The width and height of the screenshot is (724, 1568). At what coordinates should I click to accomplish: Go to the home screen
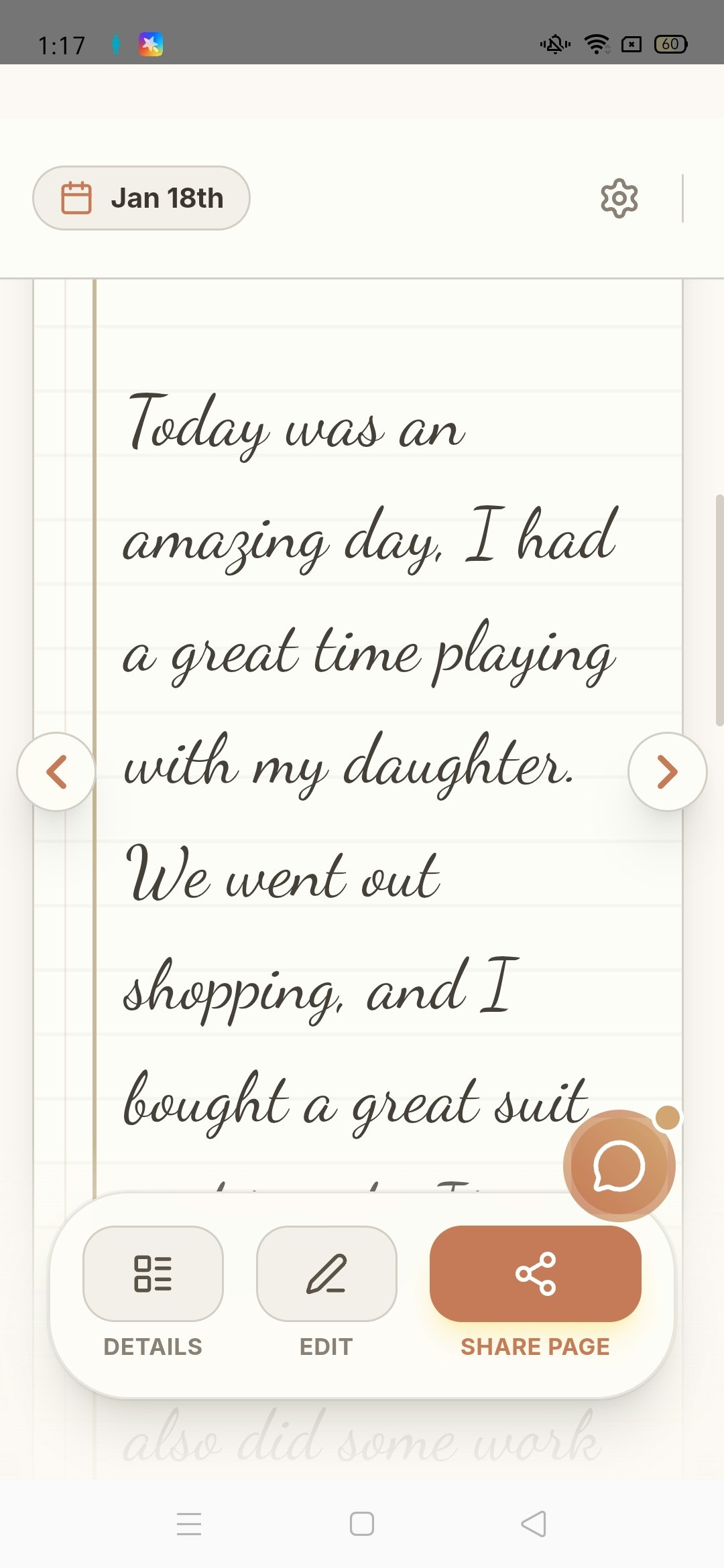click(x=362, y=1524)
